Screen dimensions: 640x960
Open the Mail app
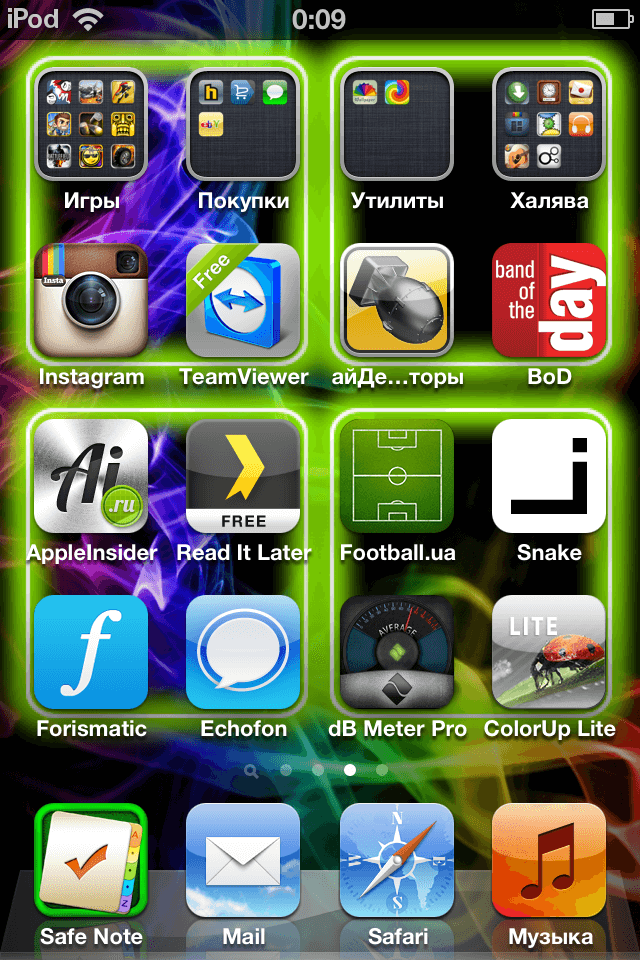pyautogui.click(x=243, y=860)
